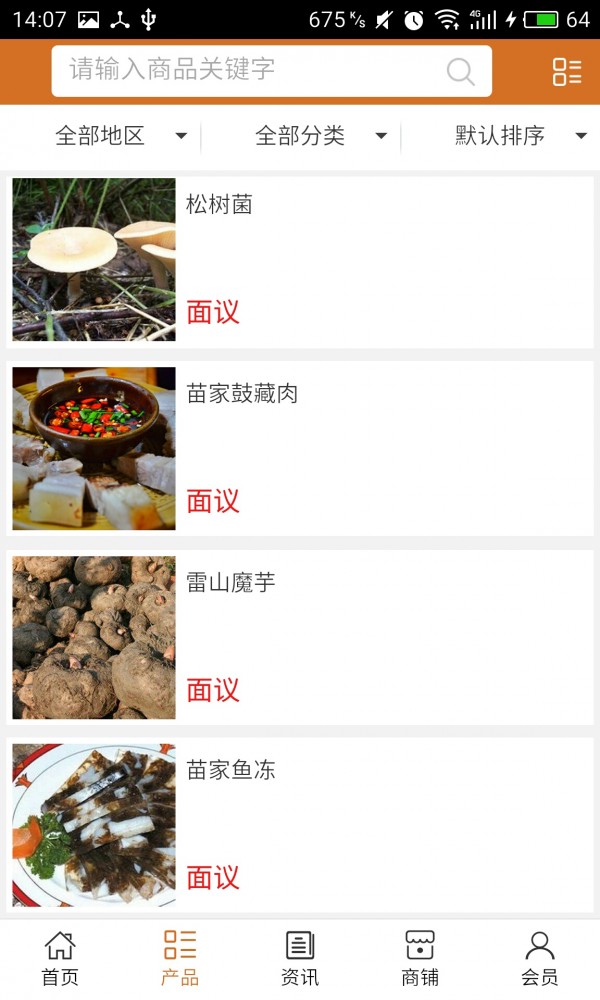Open the category list icon in header
The height and width of the screenshot is (1000, 600).
567,71
